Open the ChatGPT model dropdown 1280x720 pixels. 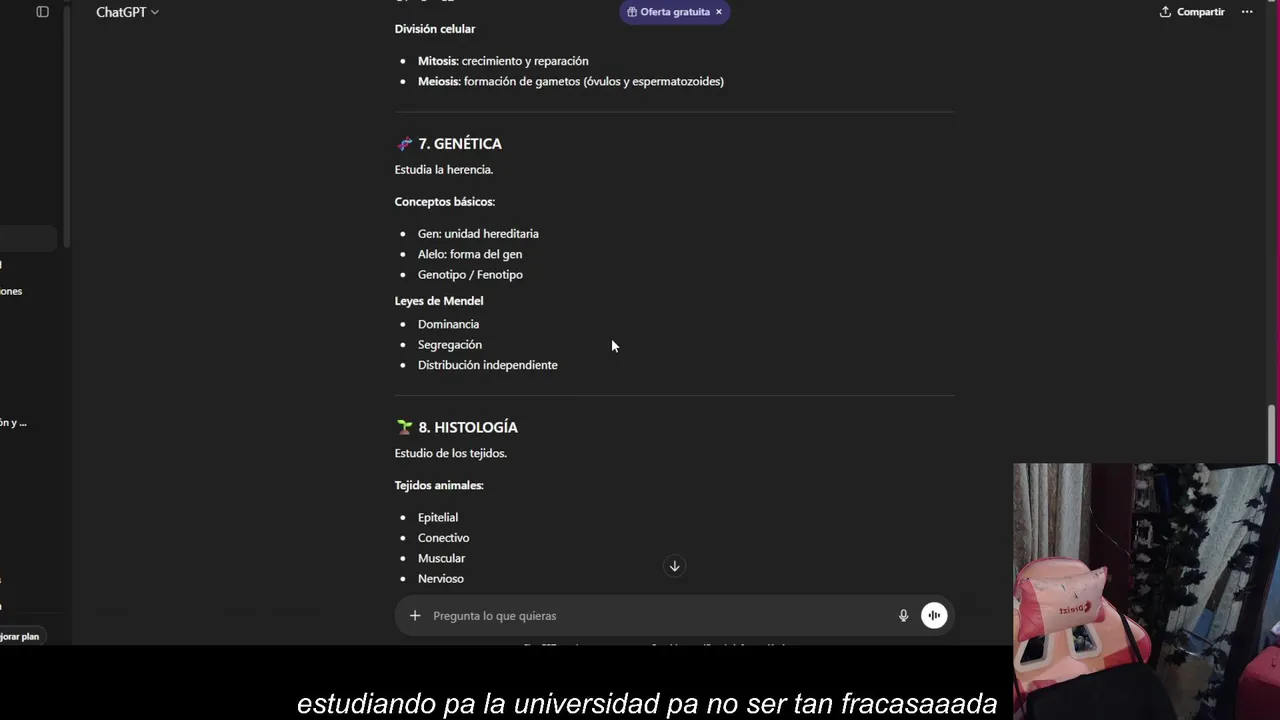pos(127,12)
